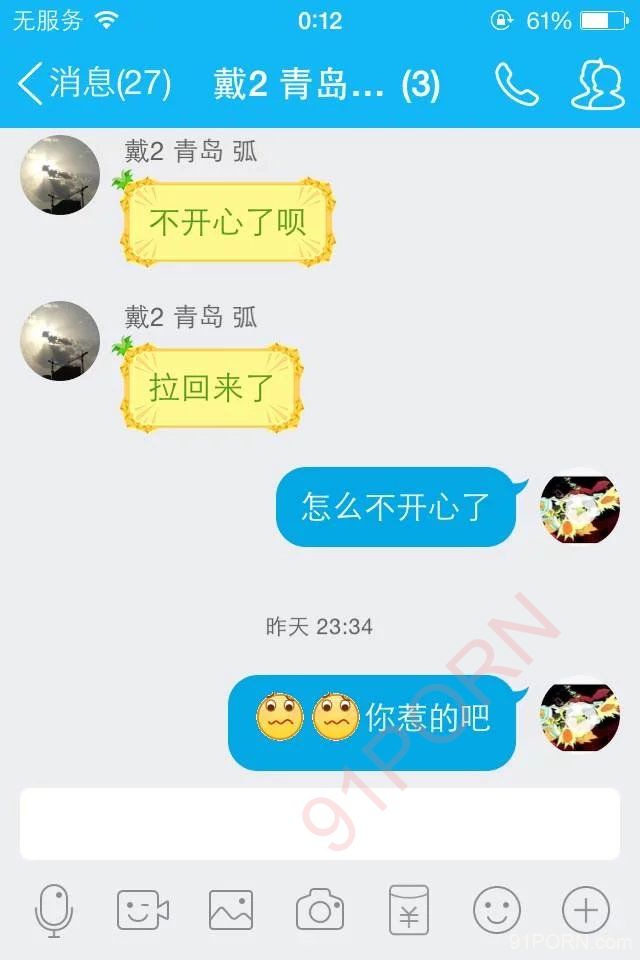This screenshot has width=640, height=960.
Task: Open sender avatar beside 不开心了呗 message
Action: [x=60, y=175]
